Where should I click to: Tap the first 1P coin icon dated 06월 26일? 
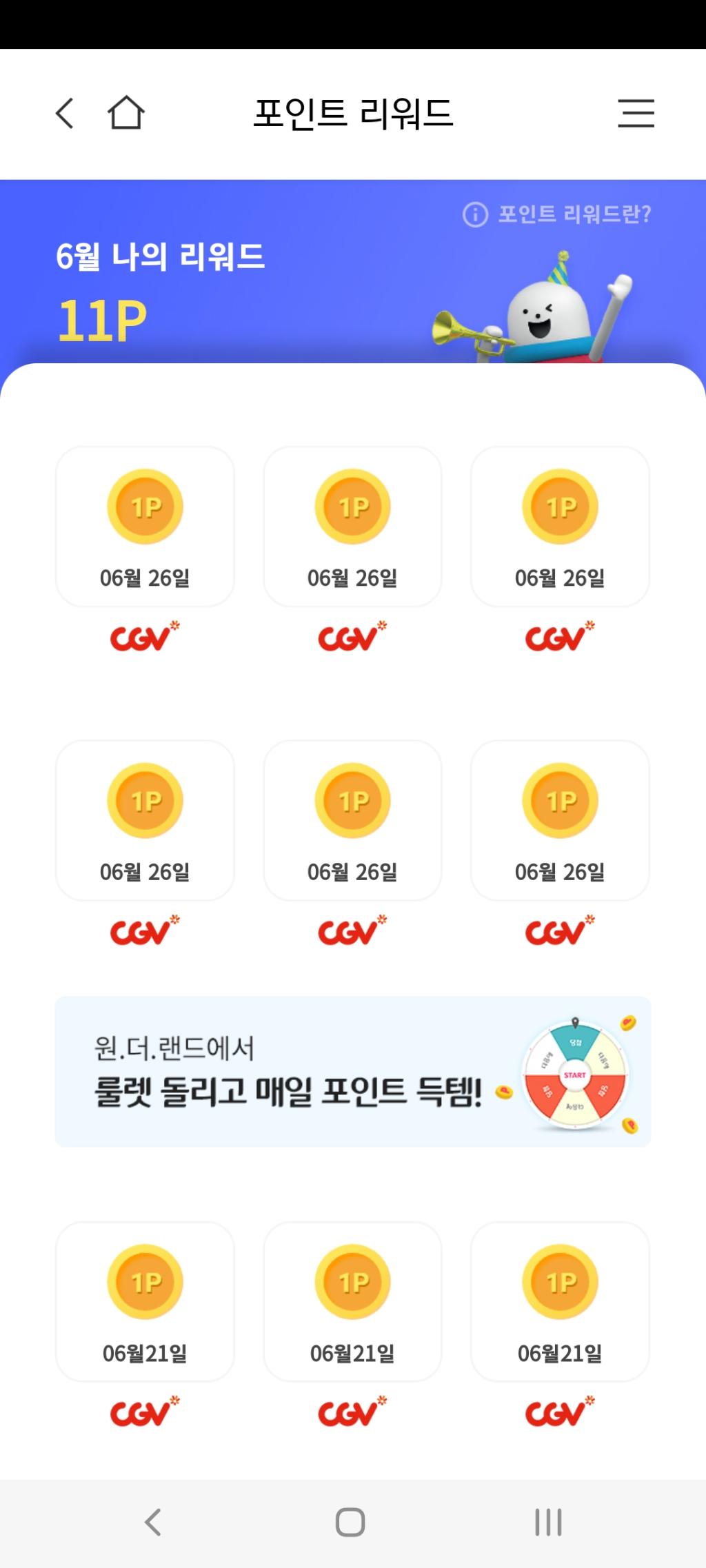(x=144, y=505)
